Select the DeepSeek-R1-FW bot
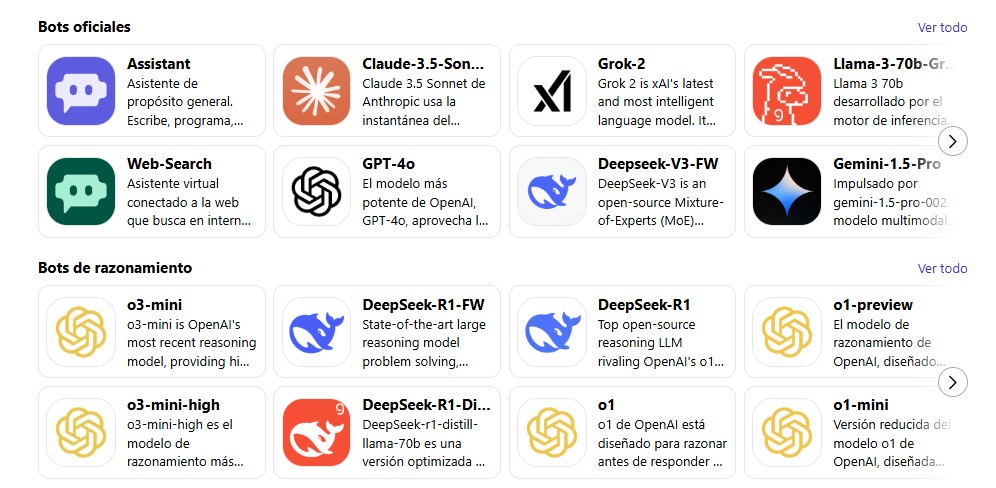 (388, 331)
